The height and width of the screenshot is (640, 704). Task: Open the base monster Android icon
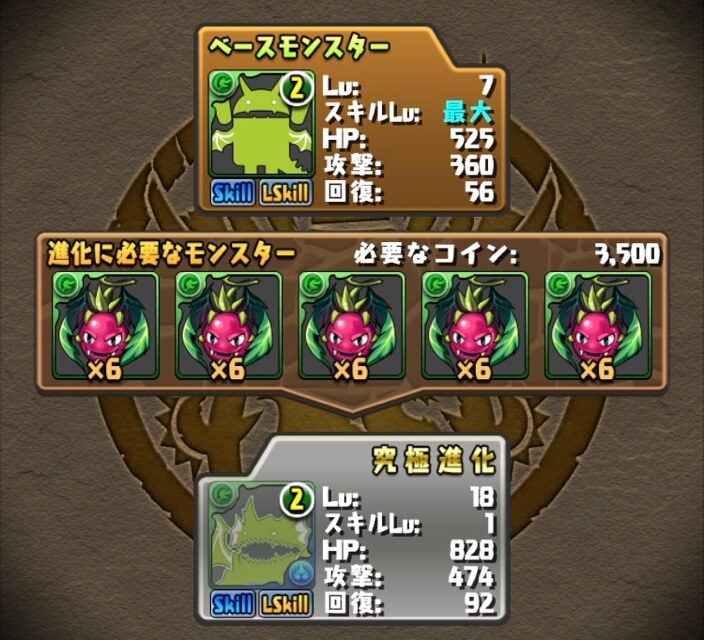261,124
